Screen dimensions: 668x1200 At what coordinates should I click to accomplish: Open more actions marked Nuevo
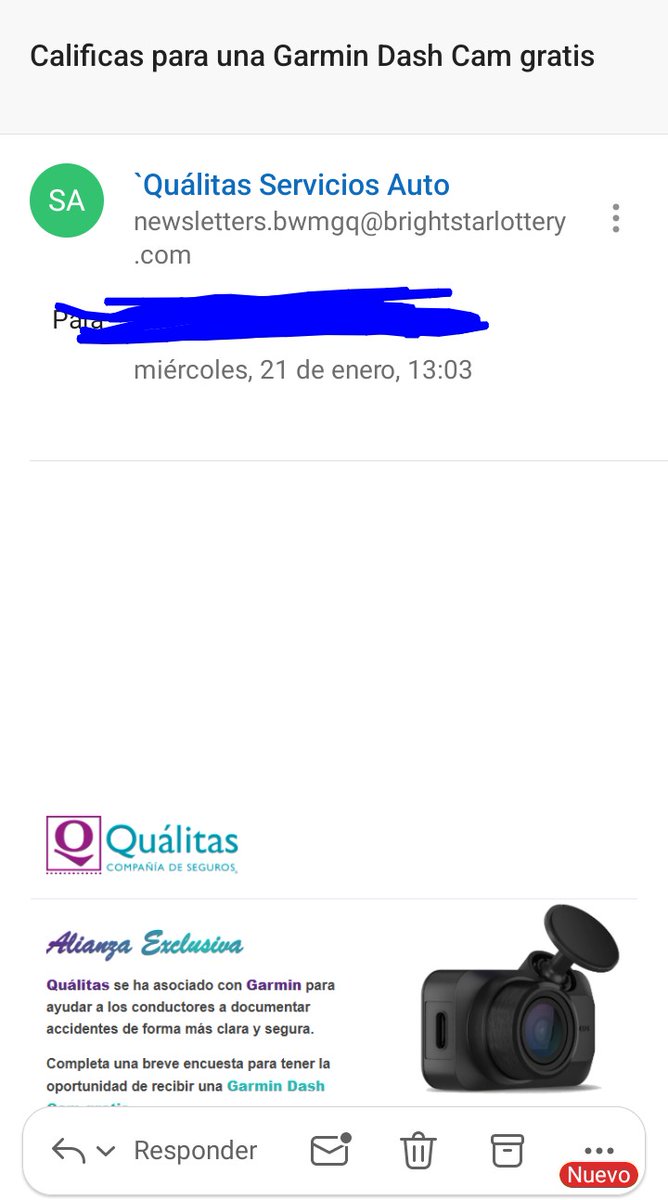point(598,1153)
